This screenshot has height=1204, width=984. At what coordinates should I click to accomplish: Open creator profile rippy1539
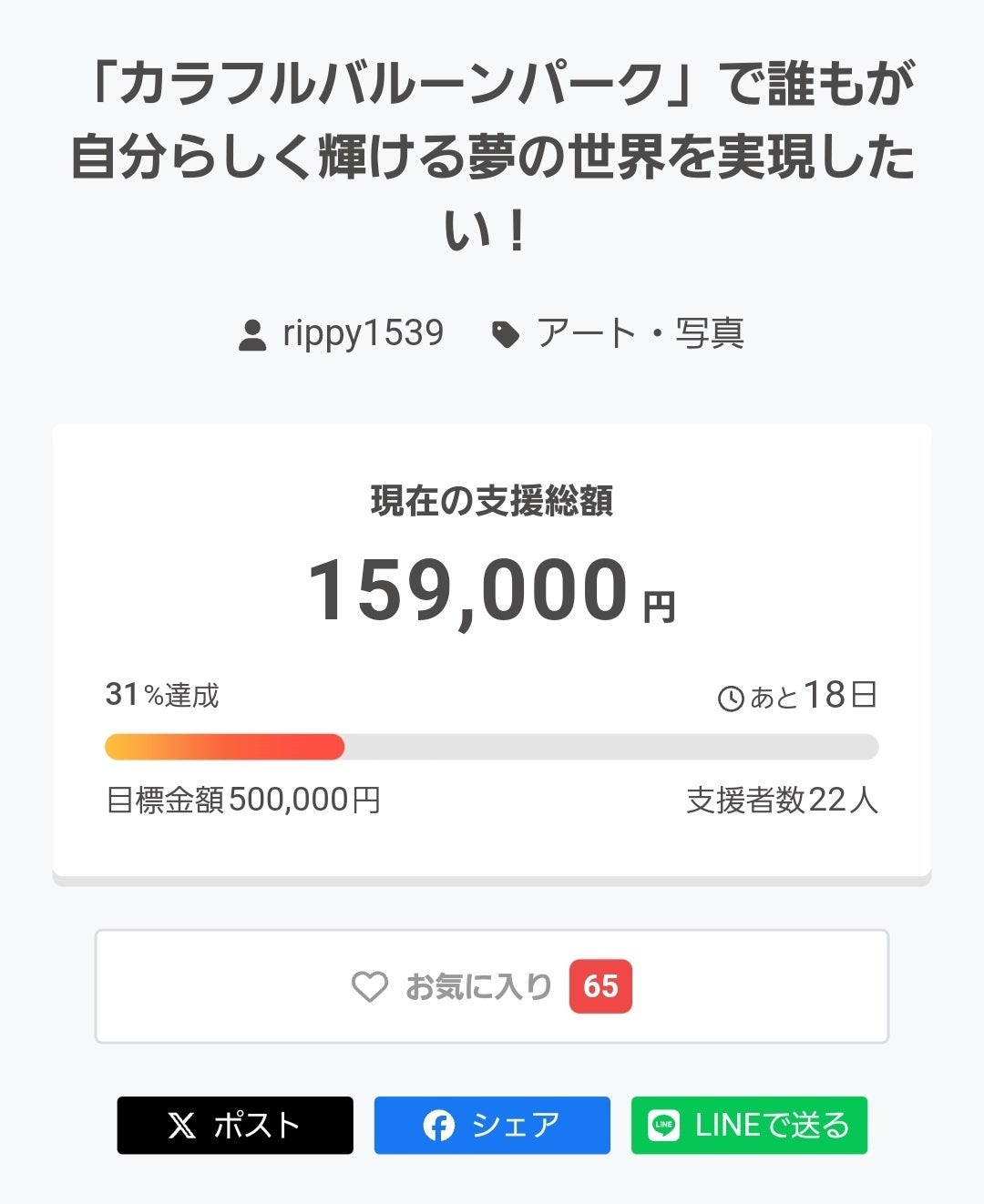pyautogui.click(x=362, y=333)
